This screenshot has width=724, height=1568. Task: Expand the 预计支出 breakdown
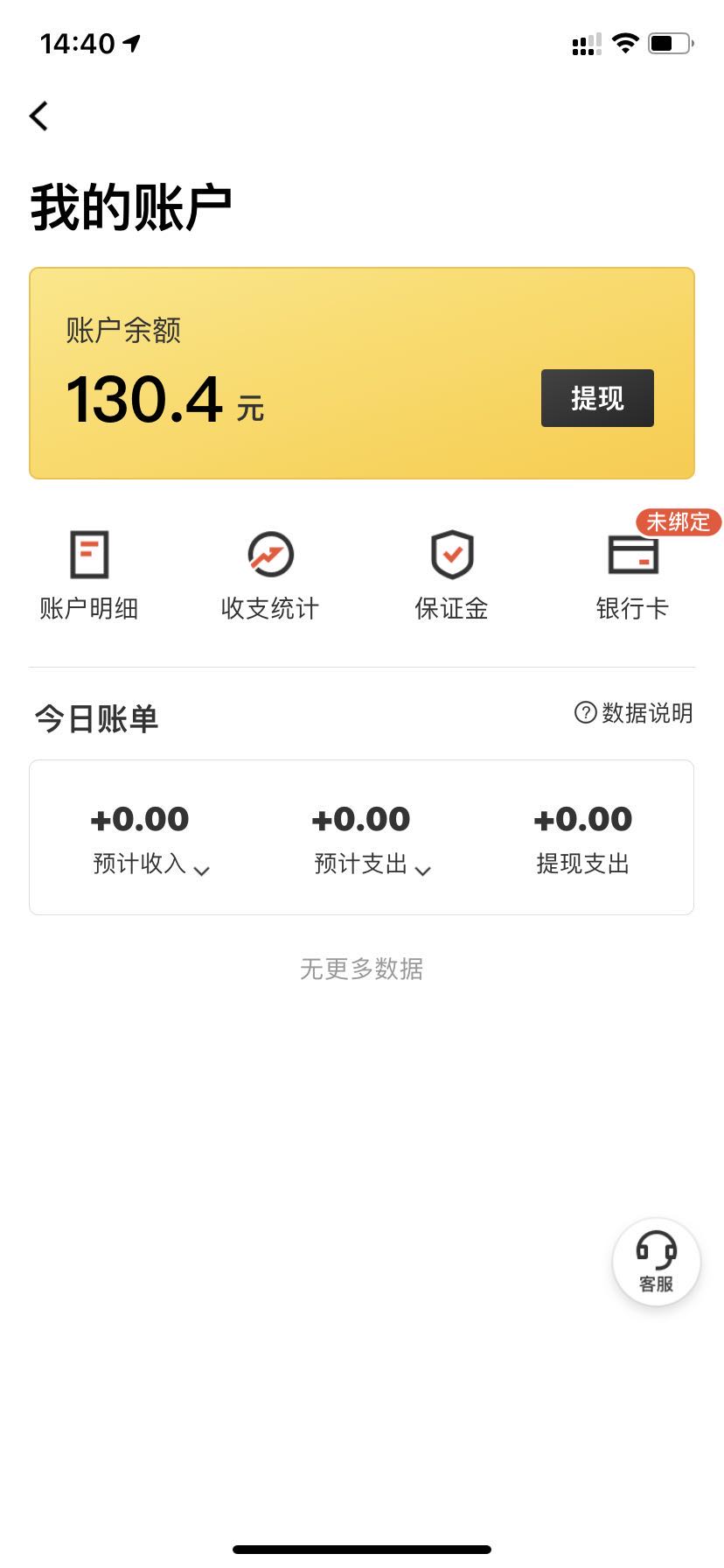pyautogui.click(x=372, y=864)
